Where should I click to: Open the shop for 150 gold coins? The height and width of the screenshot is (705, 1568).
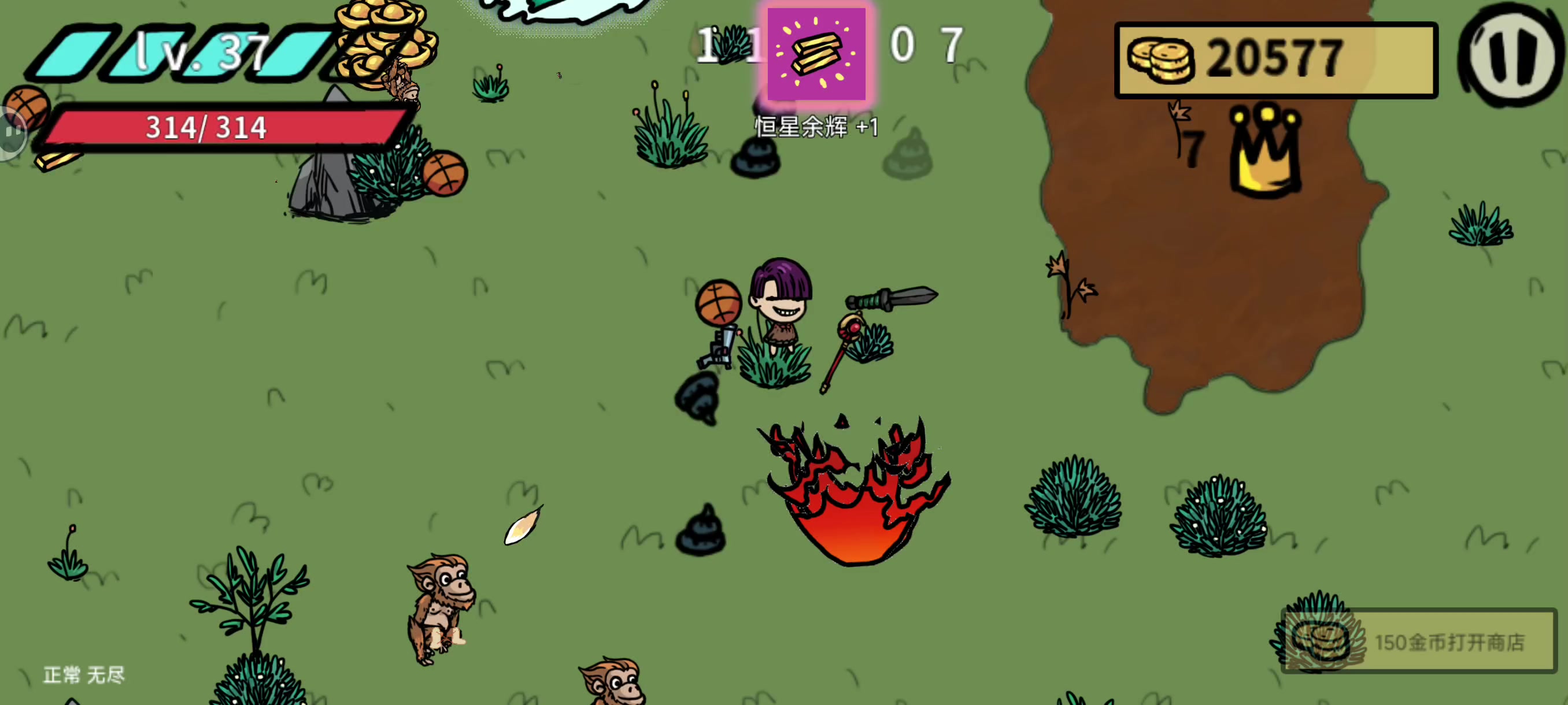coord(1419,640)
